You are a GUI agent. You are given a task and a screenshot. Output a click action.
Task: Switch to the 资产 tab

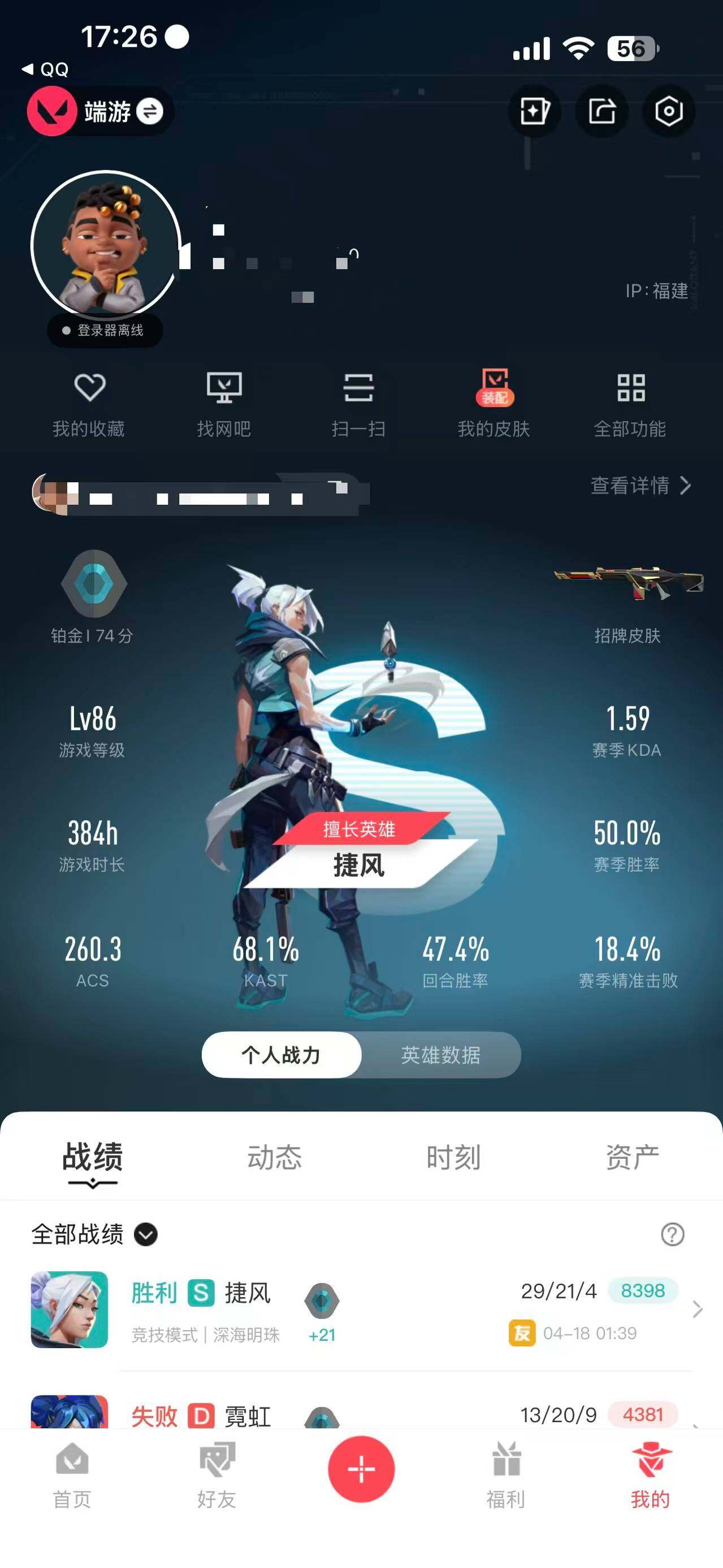(632, 1158)
